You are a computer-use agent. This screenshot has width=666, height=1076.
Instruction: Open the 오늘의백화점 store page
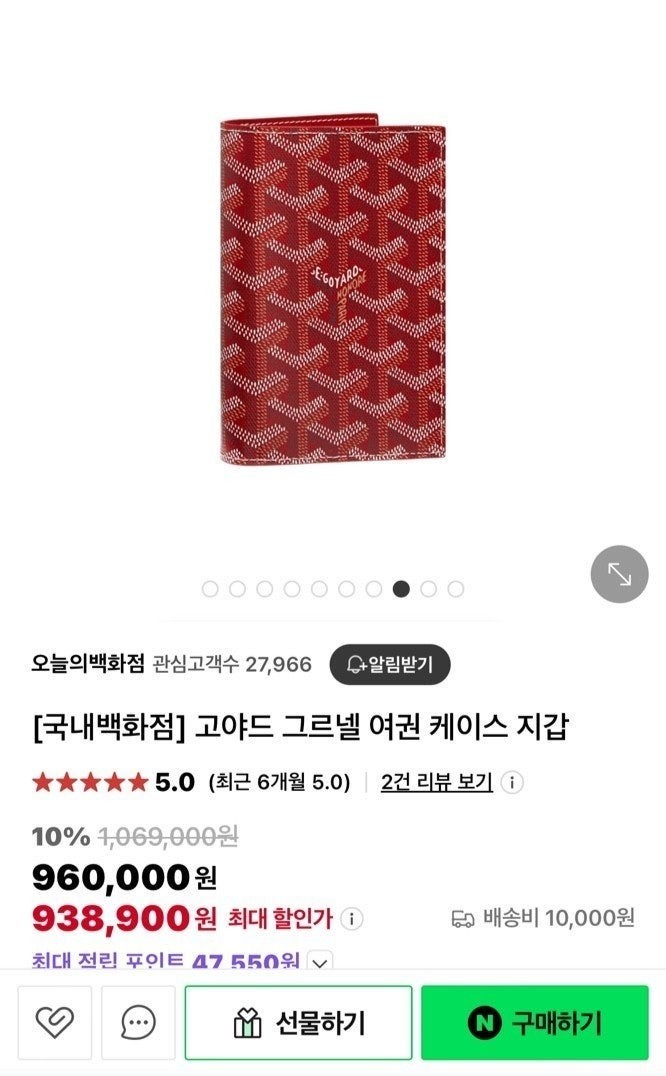pyautogui.click(x=88, y=664)
